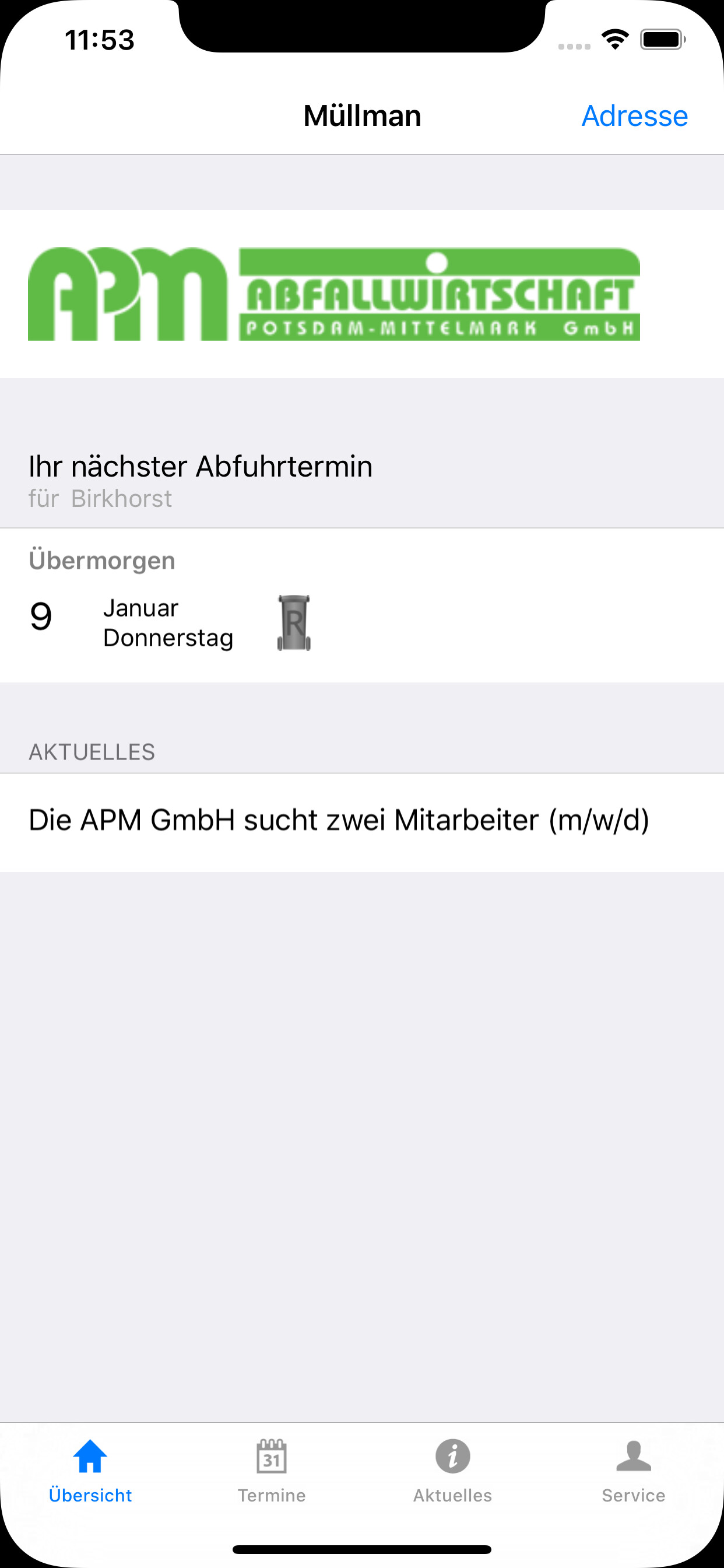Open the Aktuelles section header

[92, 752]
